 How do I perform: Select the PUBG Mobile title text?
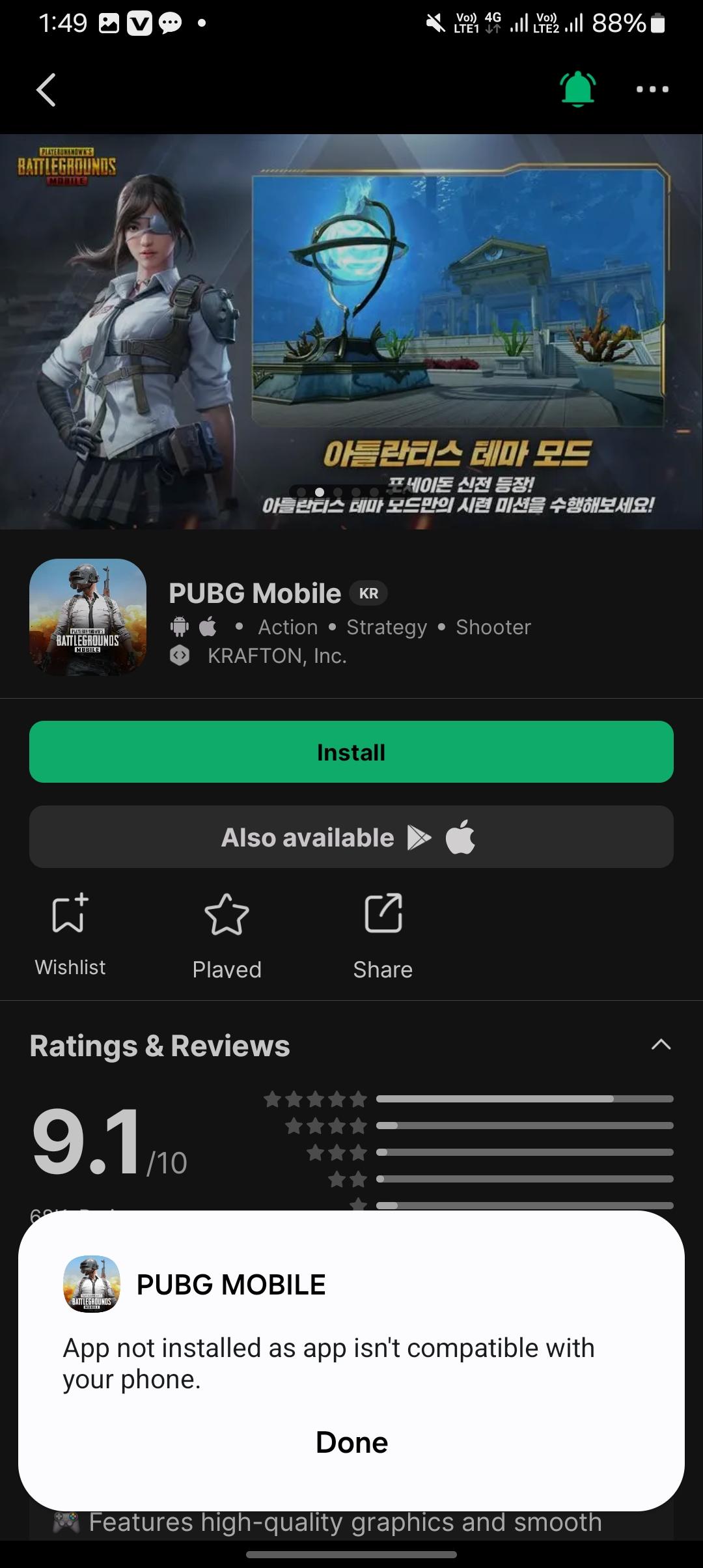[254, 593]
